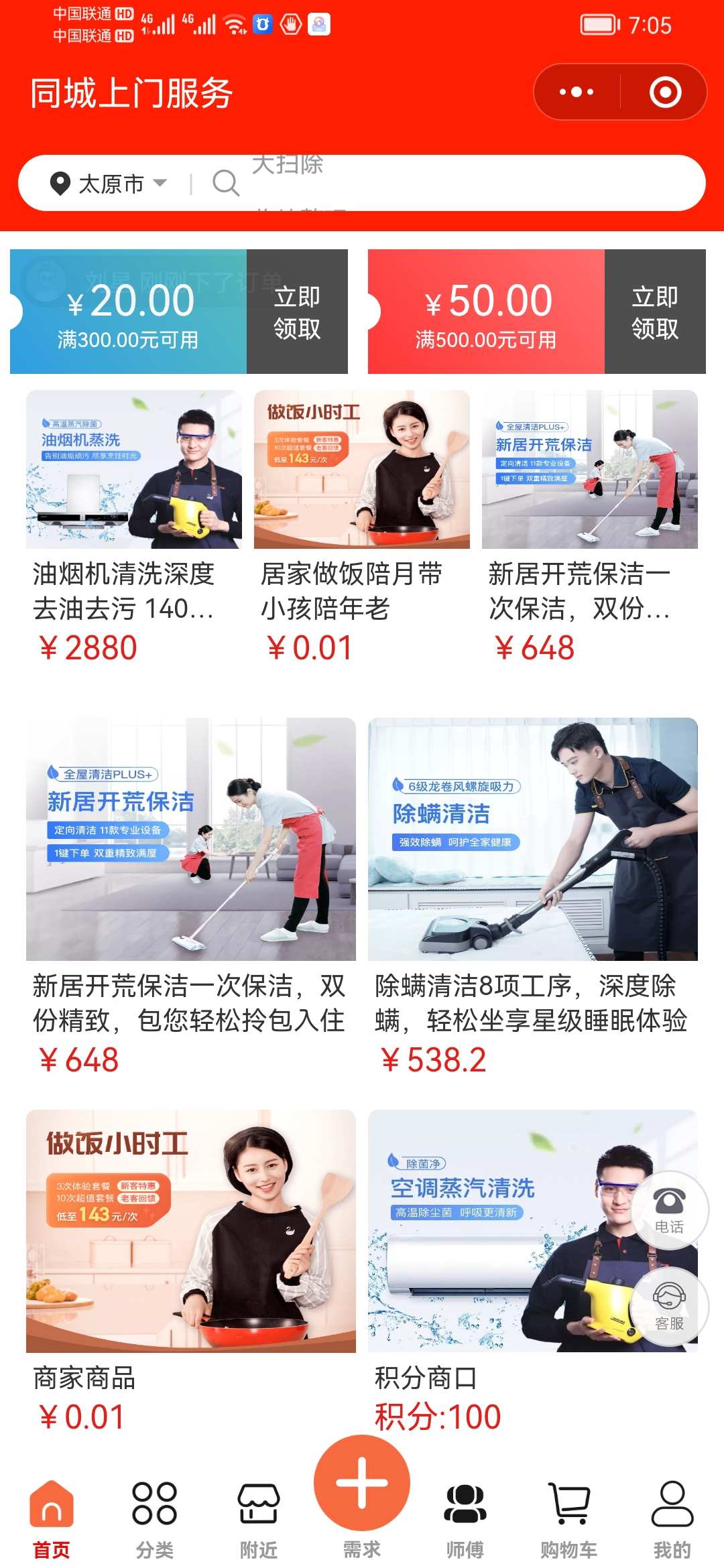Switch to the 附近 tab
This screenshot has height=1568, width=724.
[259, 1517]
